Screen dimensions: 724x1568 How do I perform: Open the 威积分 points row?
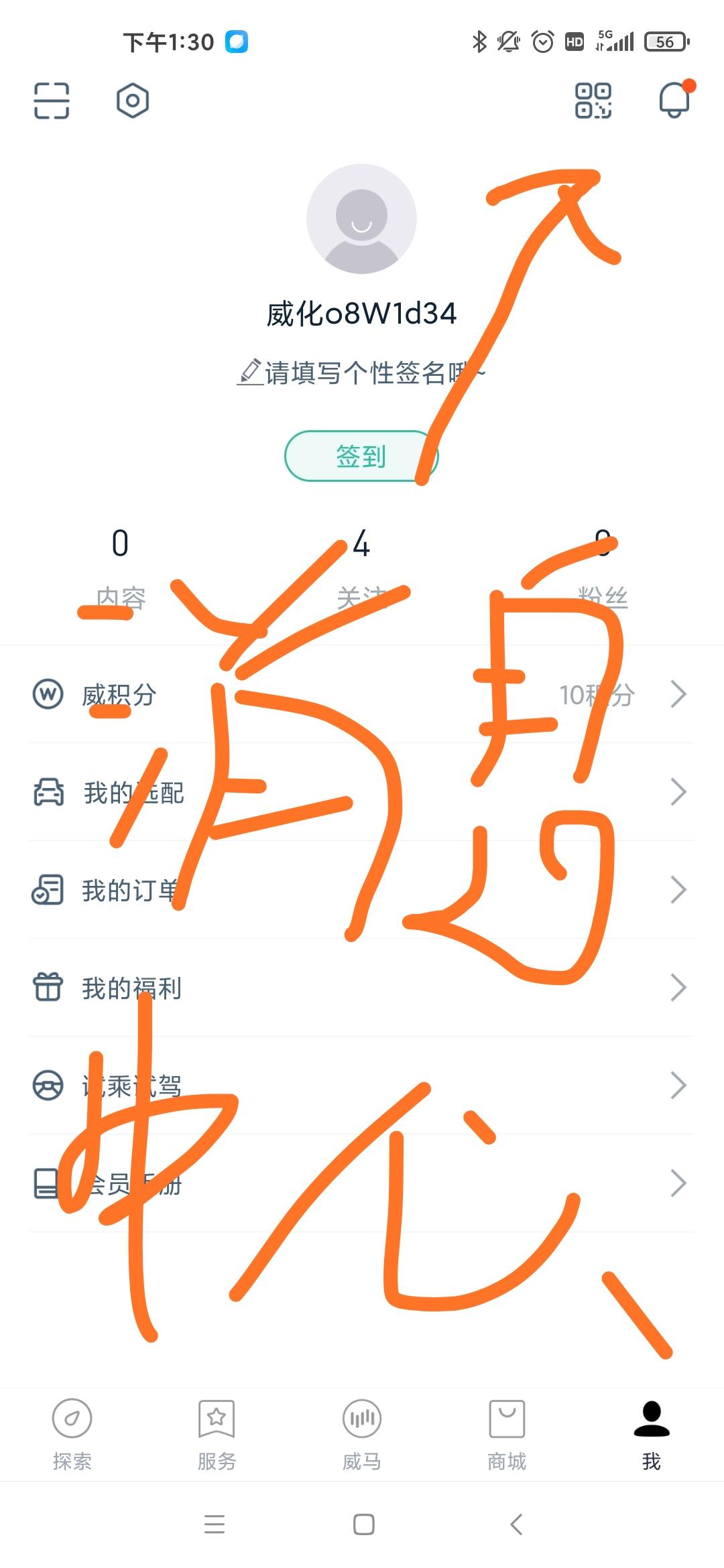pos(362,694)
